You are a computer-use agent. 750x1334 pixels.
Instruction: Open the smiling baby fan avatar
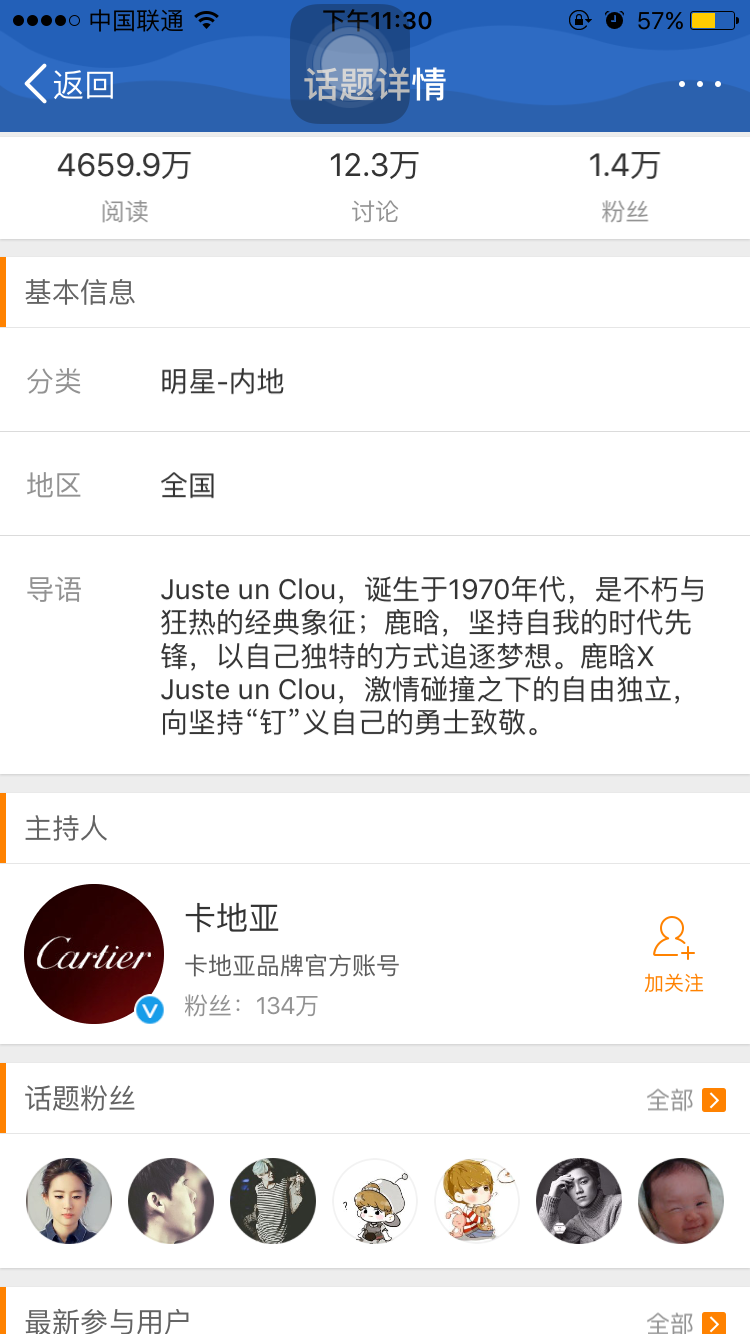coord(681,1201)
